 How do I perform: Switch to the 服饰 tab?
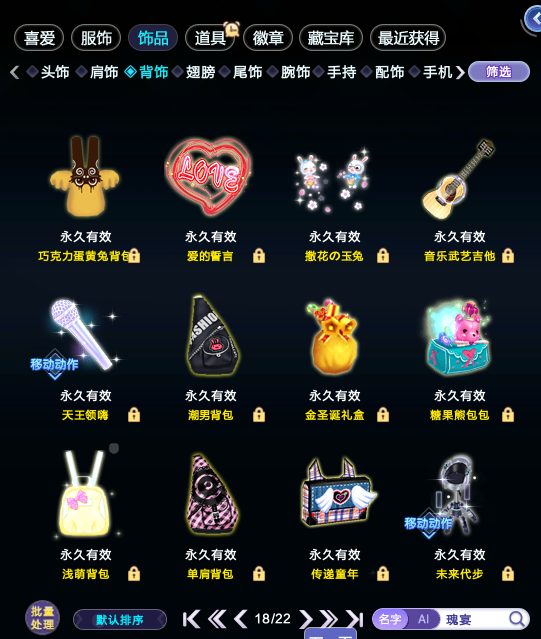(x=96, y=38)
